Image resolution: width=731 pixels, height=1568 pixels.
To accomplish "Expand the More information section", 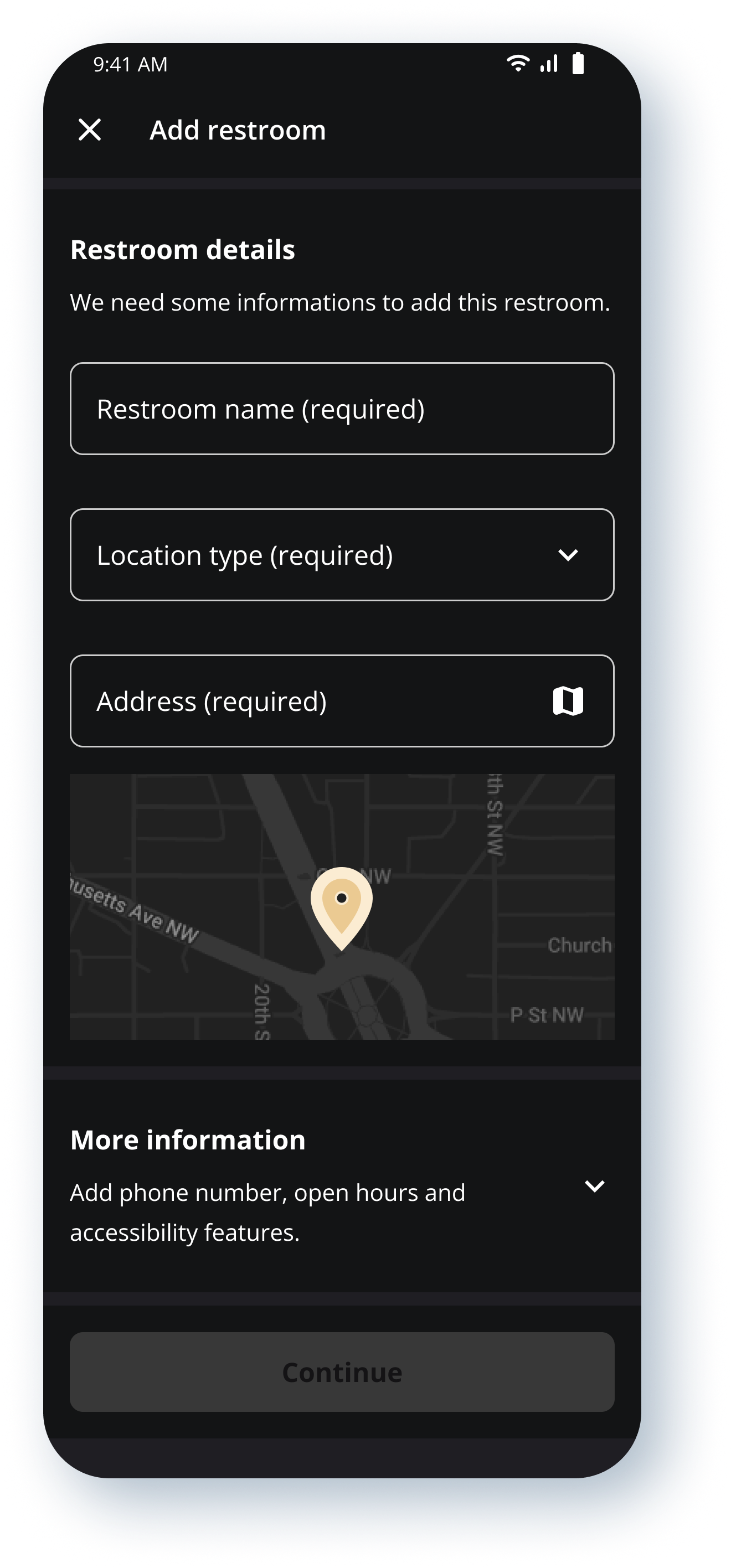I will click(594, 1187).
